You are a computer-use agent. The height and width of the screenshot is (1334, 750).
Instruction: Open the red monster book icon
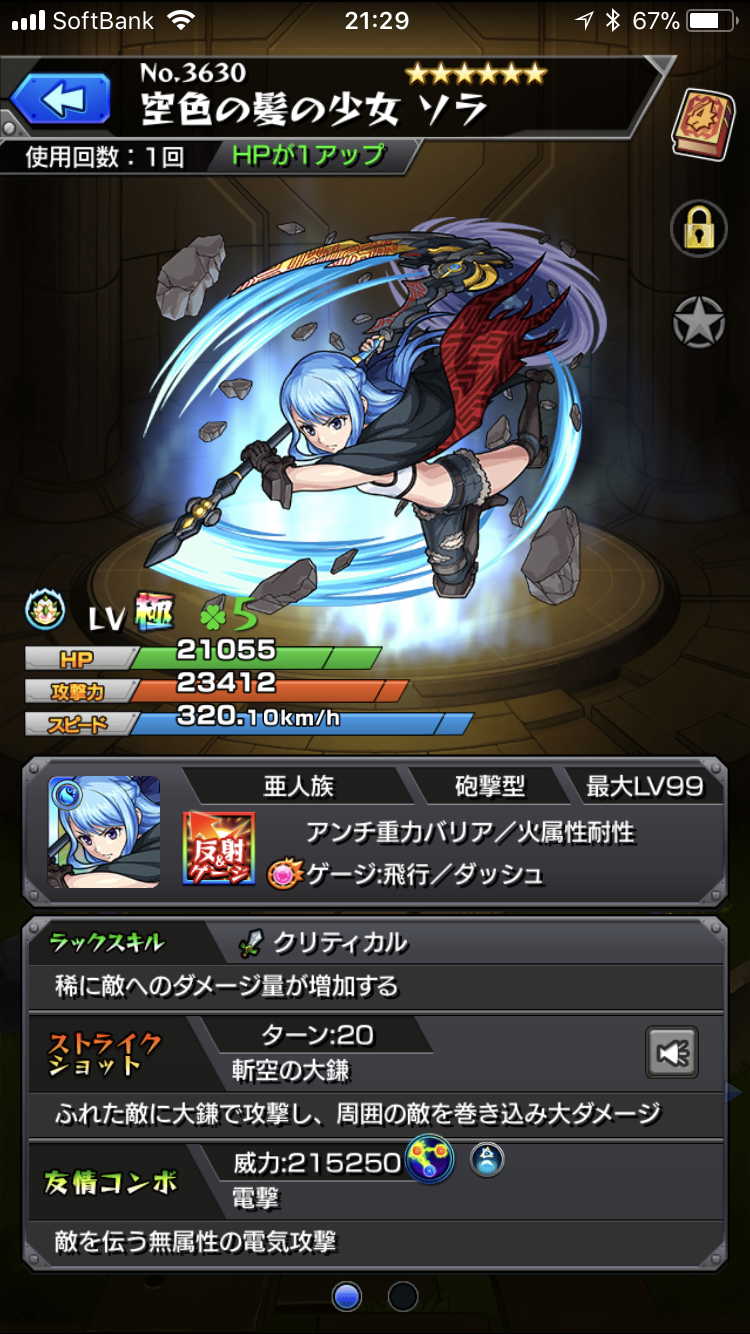(704, 123)
